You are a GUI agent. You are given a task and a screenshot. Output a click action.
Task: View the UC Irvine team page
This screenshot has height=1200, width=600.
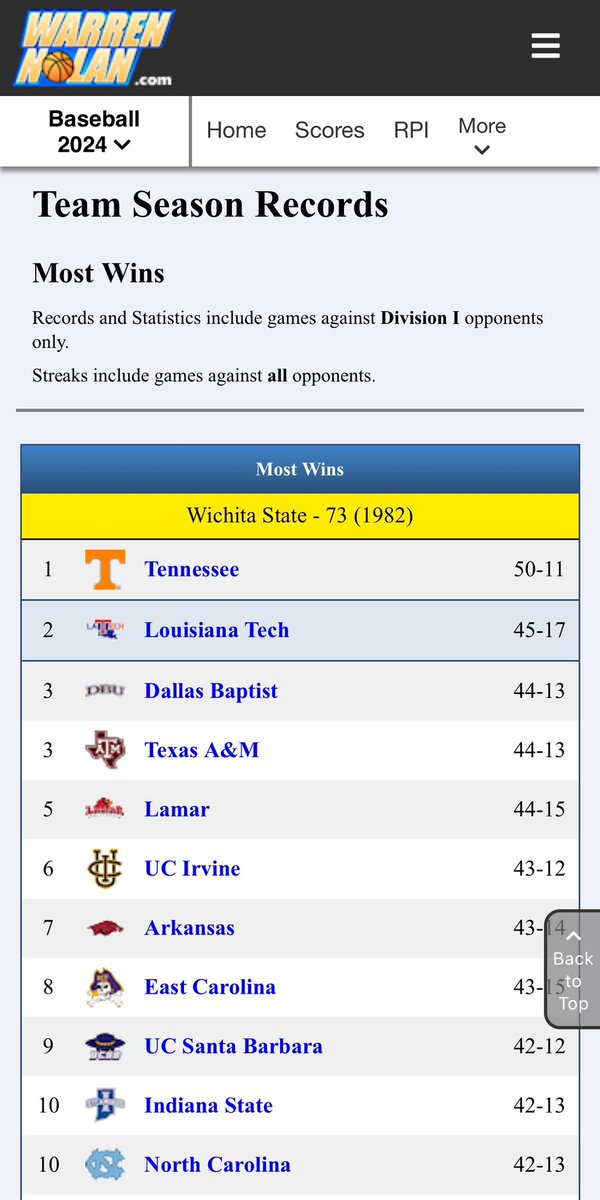pos(192,868)
